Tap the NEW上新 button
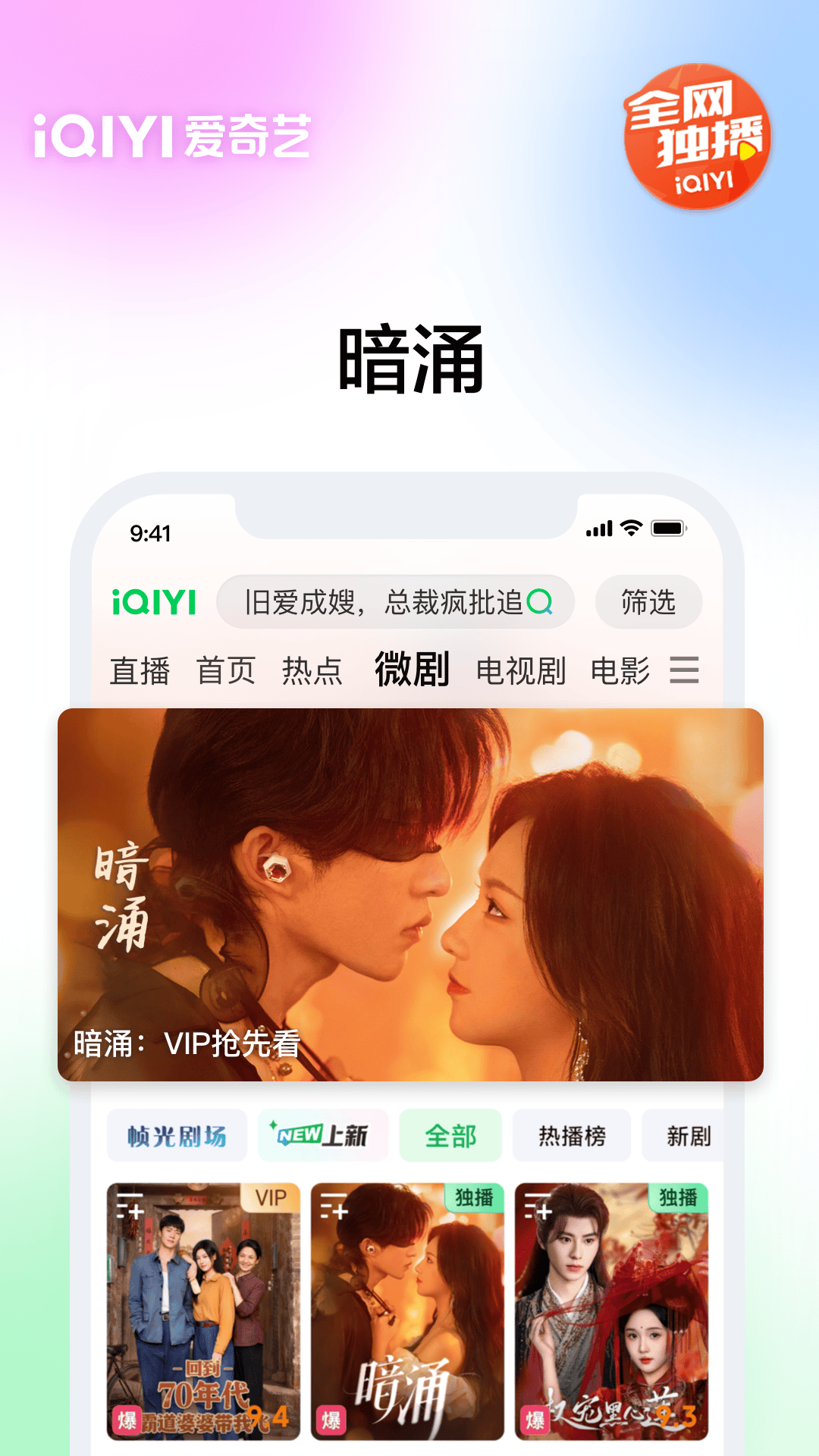Screen dimensions: 819x1456 point(323,1134)
